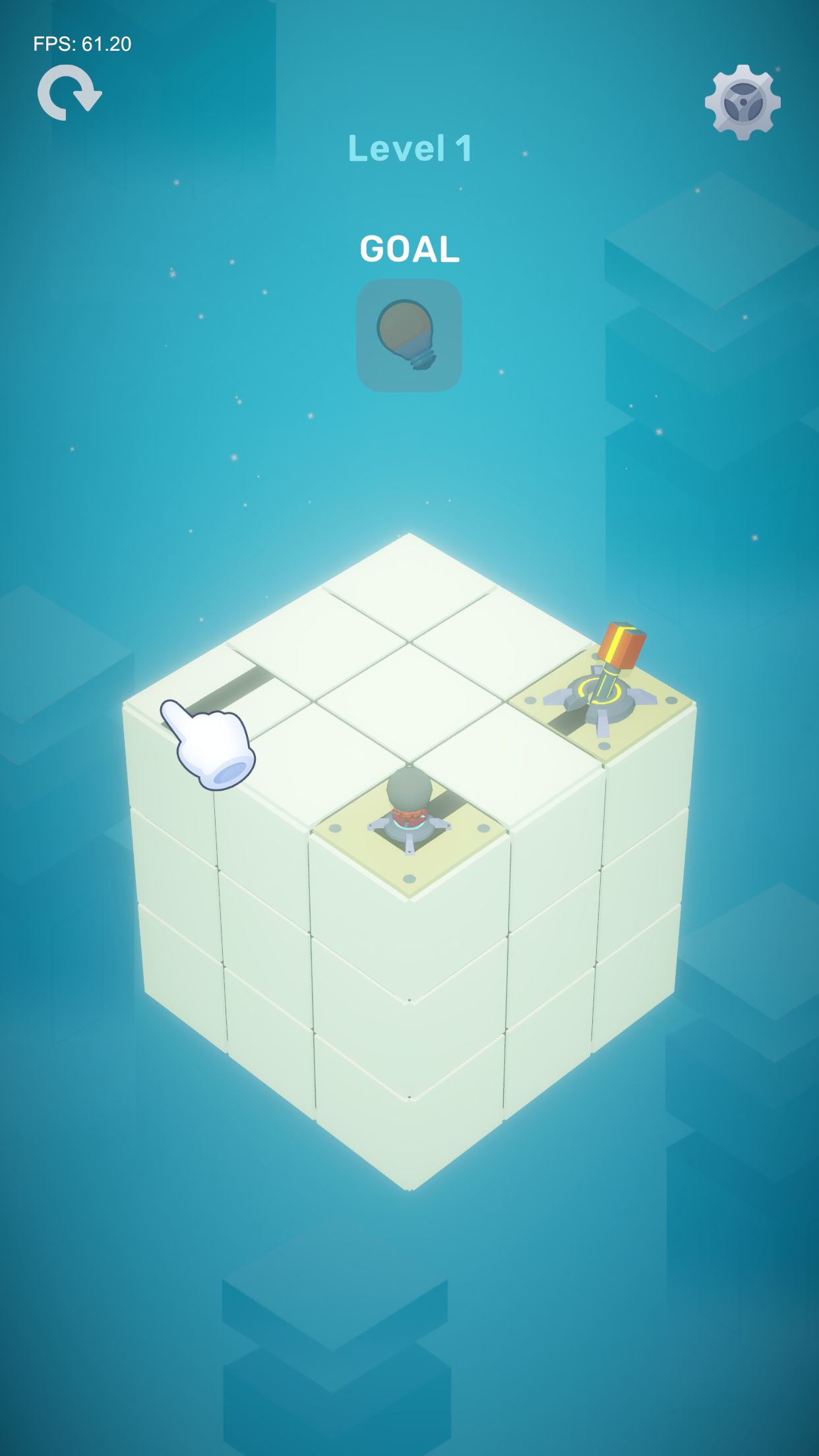819x1456 pixels.
Task: Open the settings gear
Action: coord(743,102)
